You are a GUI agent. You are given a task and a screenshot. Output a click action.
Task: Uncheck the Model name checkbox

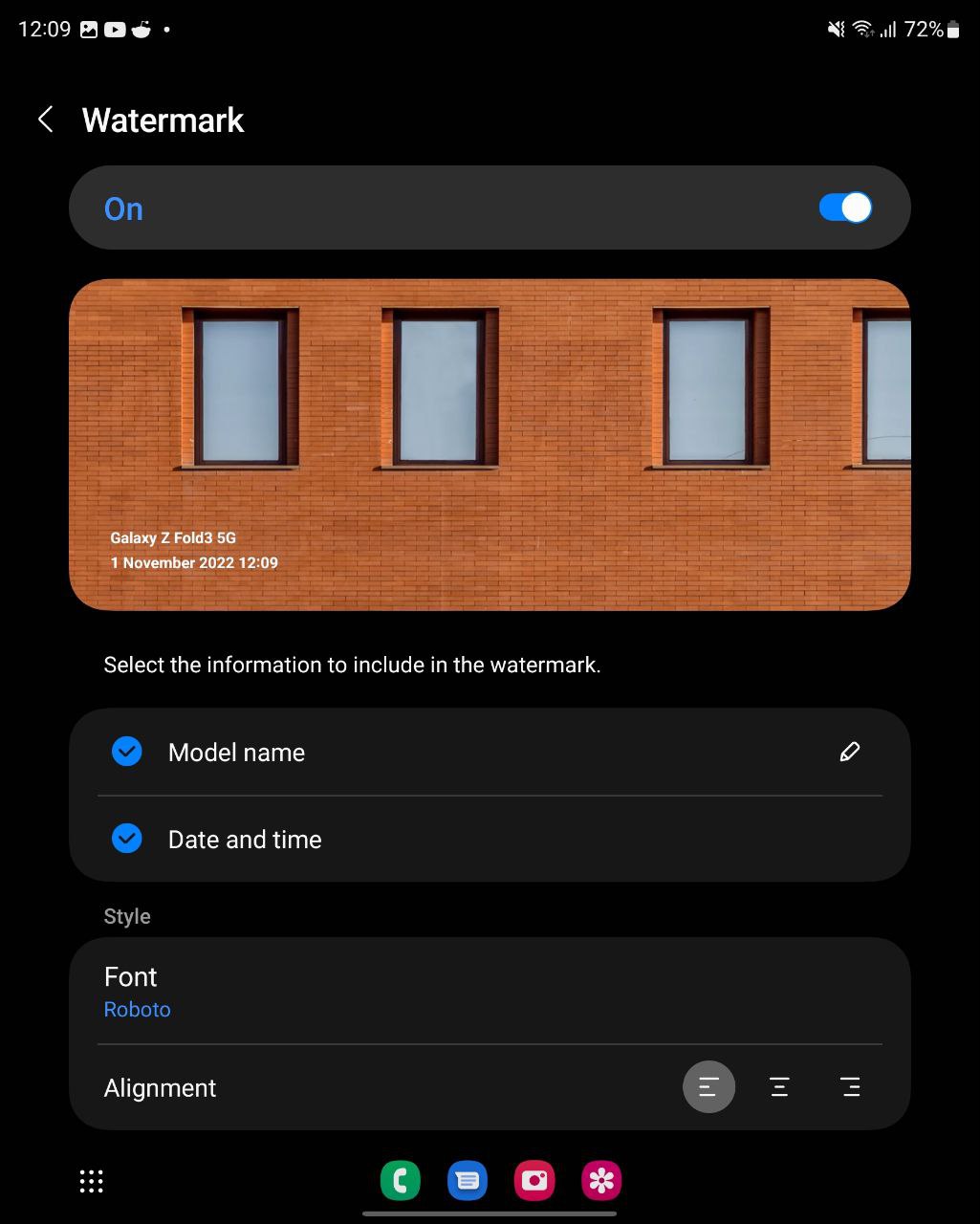coord(127,752)
